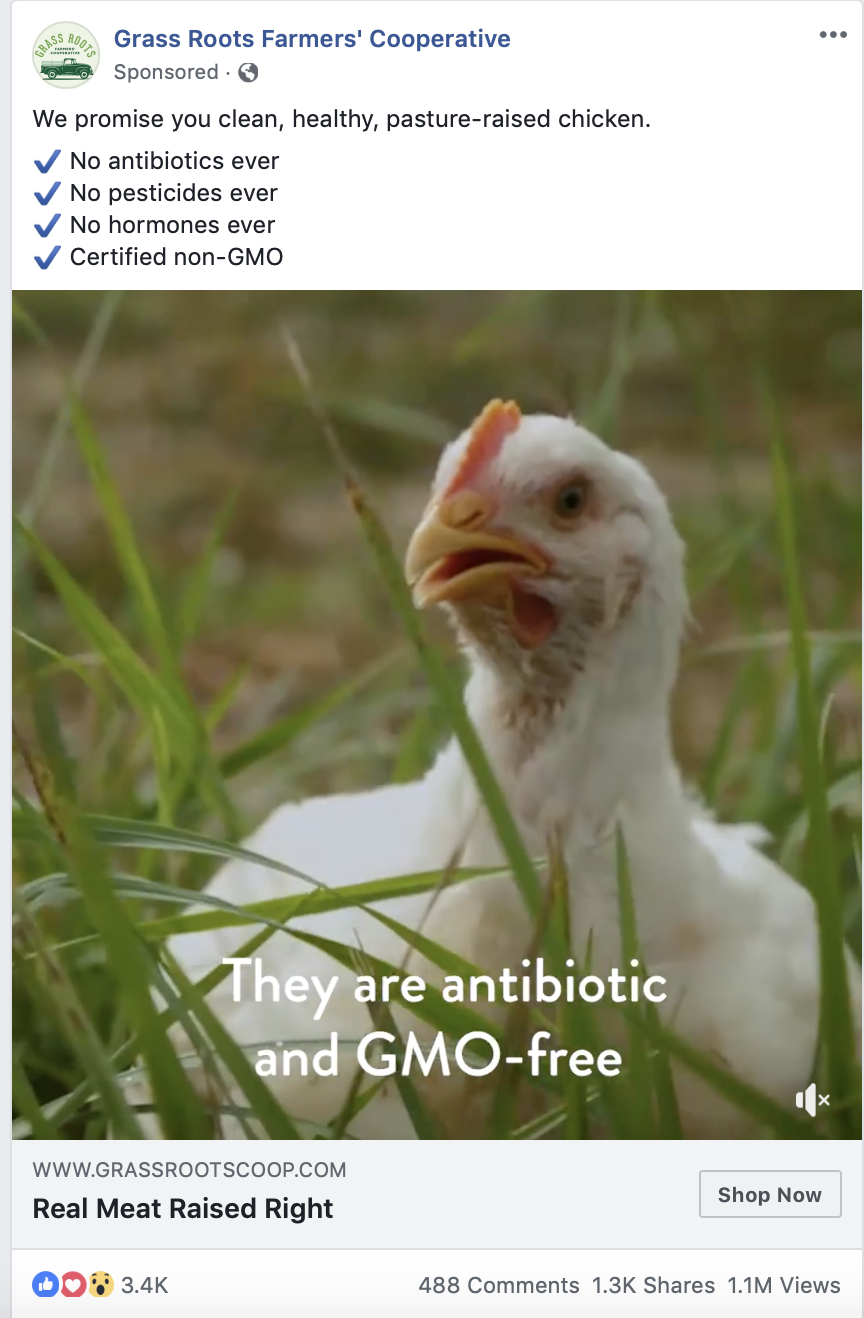The width and height of the screenshot is (864, 1318).
Task: Unmute the chicken video
Action: (812, 1101)
